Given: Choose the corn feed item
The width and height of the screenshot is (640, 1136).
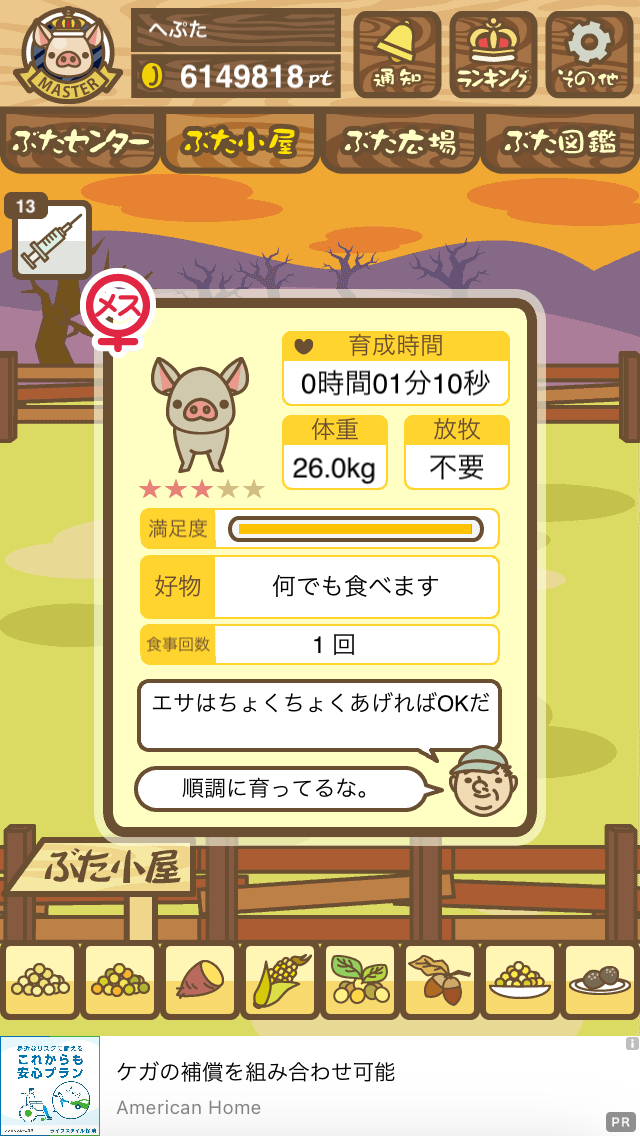Looking at the screenshot, I should tap(280, 981).
